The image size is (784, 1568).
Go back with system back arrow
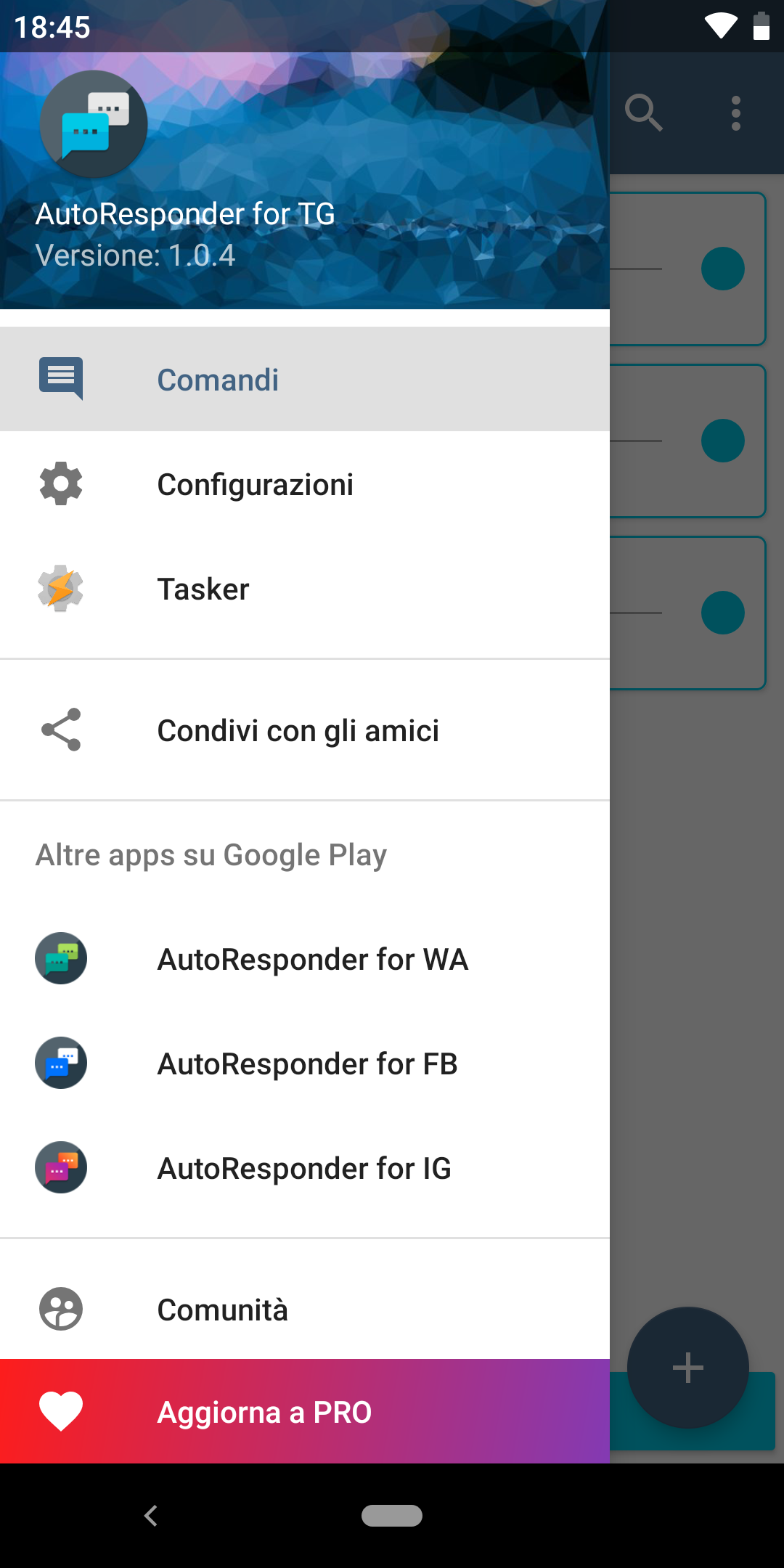(151, 1516)
